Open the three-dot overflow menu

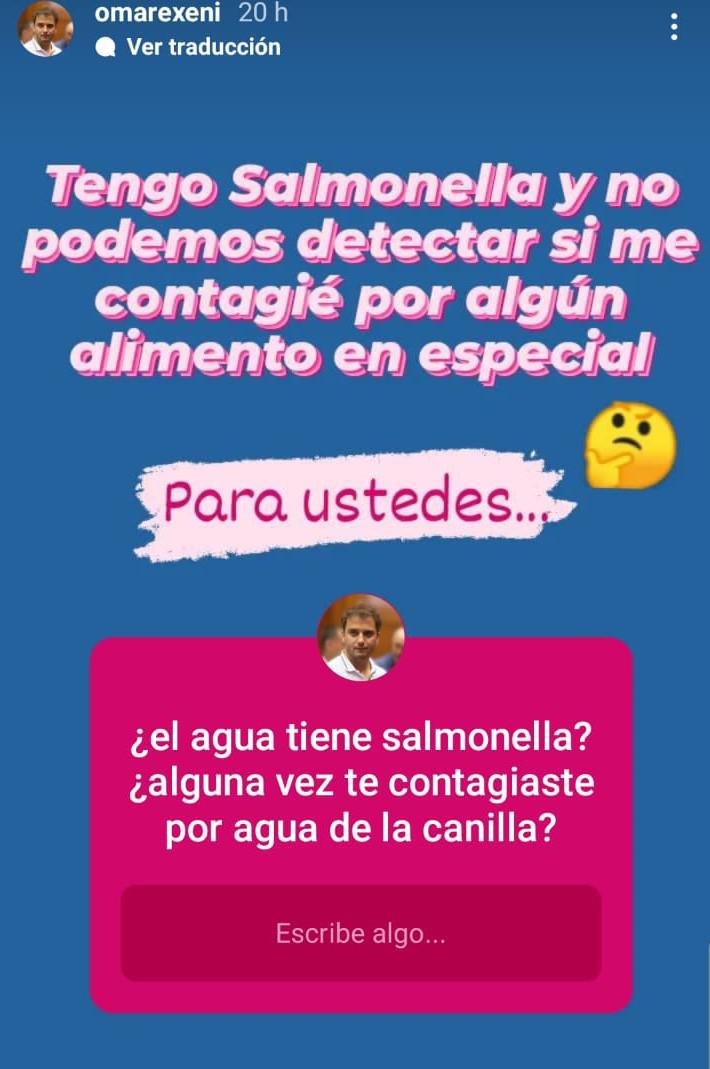[674, 27]
